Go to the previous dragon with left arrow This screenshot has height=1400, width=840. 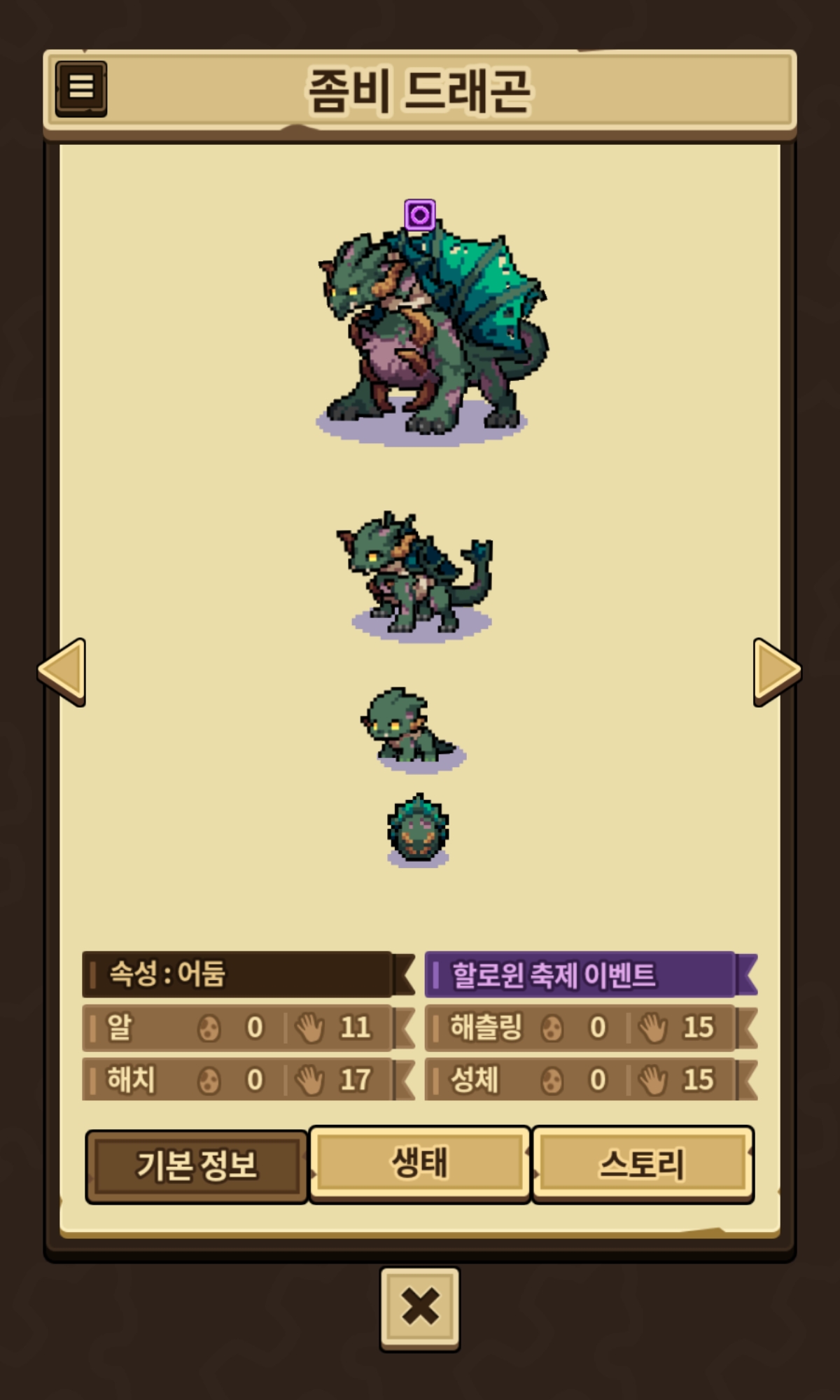(x=62, y=672)
